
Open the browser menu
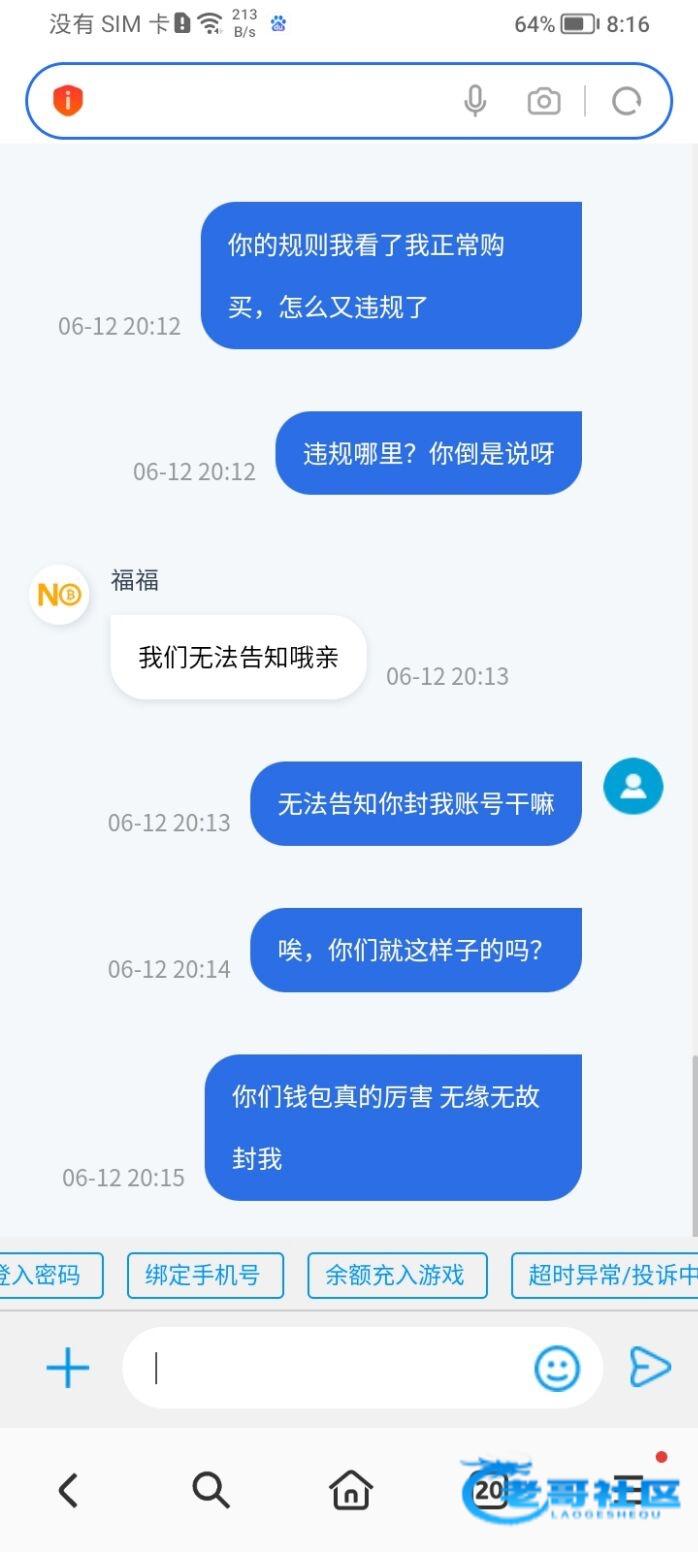click(630, 1491)
